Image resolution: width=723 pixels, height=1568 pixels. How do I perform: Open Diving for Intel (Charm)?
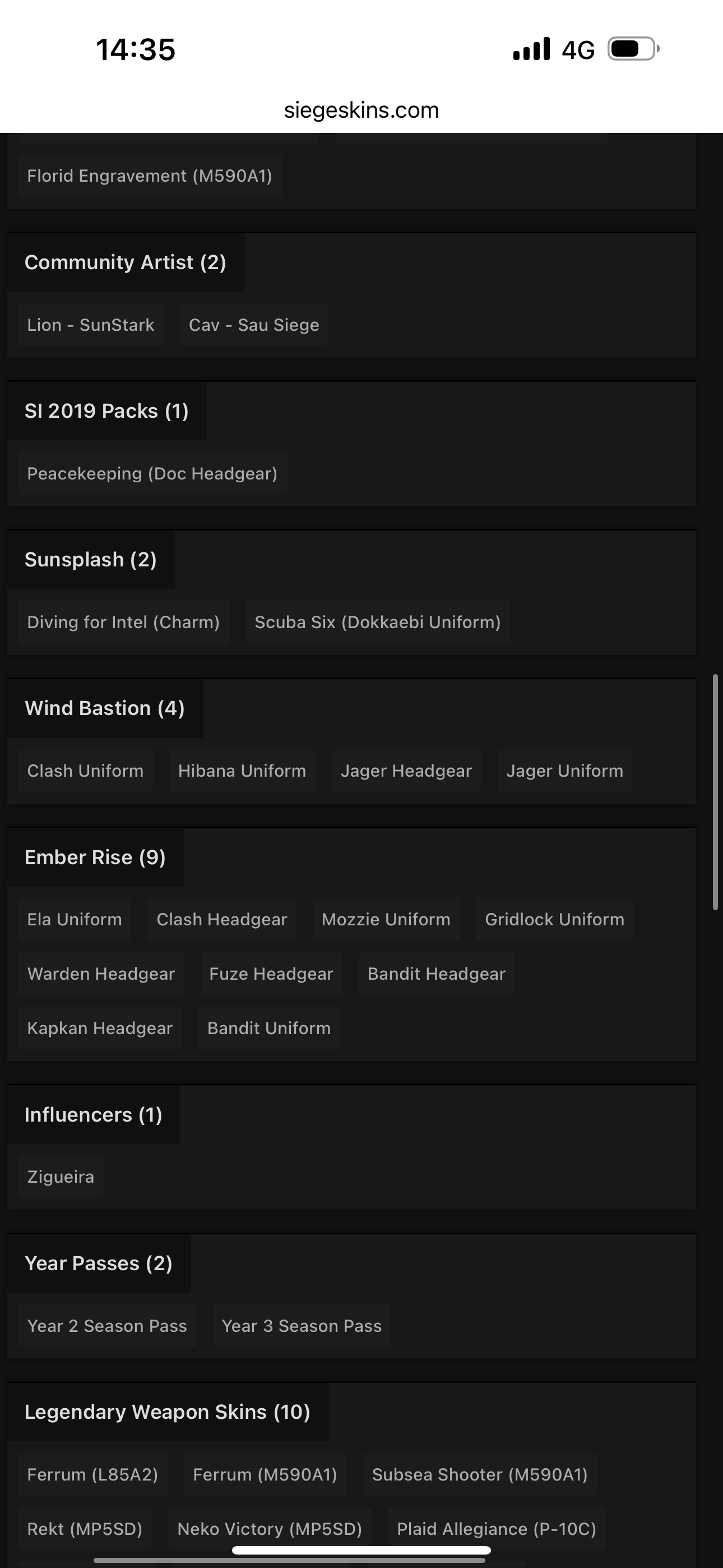pyautogui.click(x=123, y=622)
